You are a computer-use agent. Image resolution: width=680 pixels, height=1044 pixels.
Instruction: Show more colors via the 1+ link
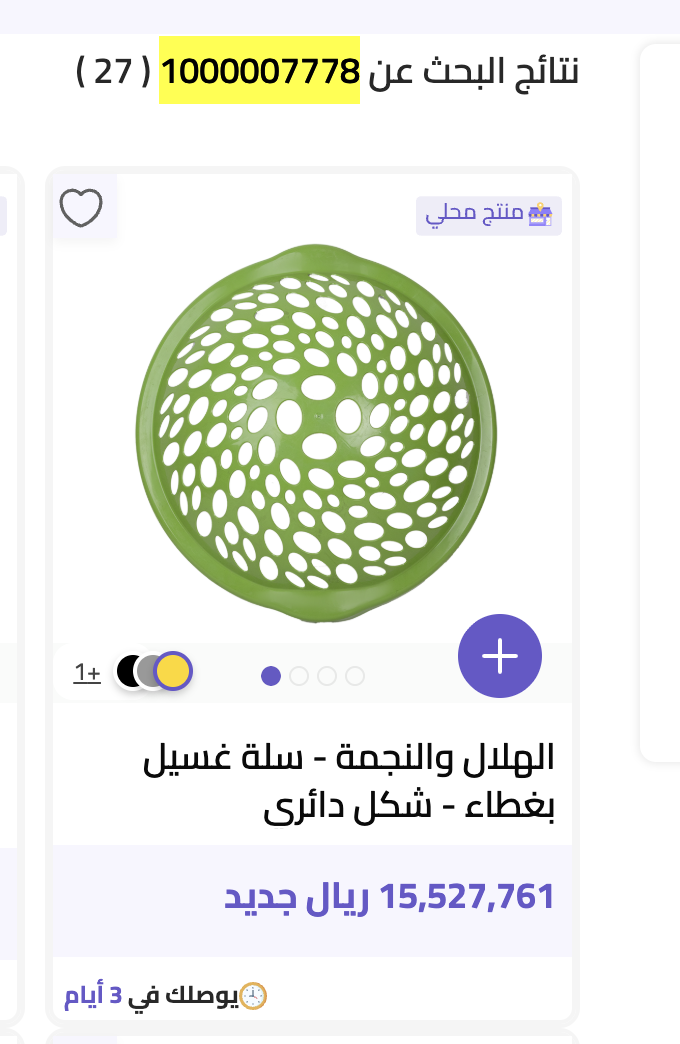87,673
